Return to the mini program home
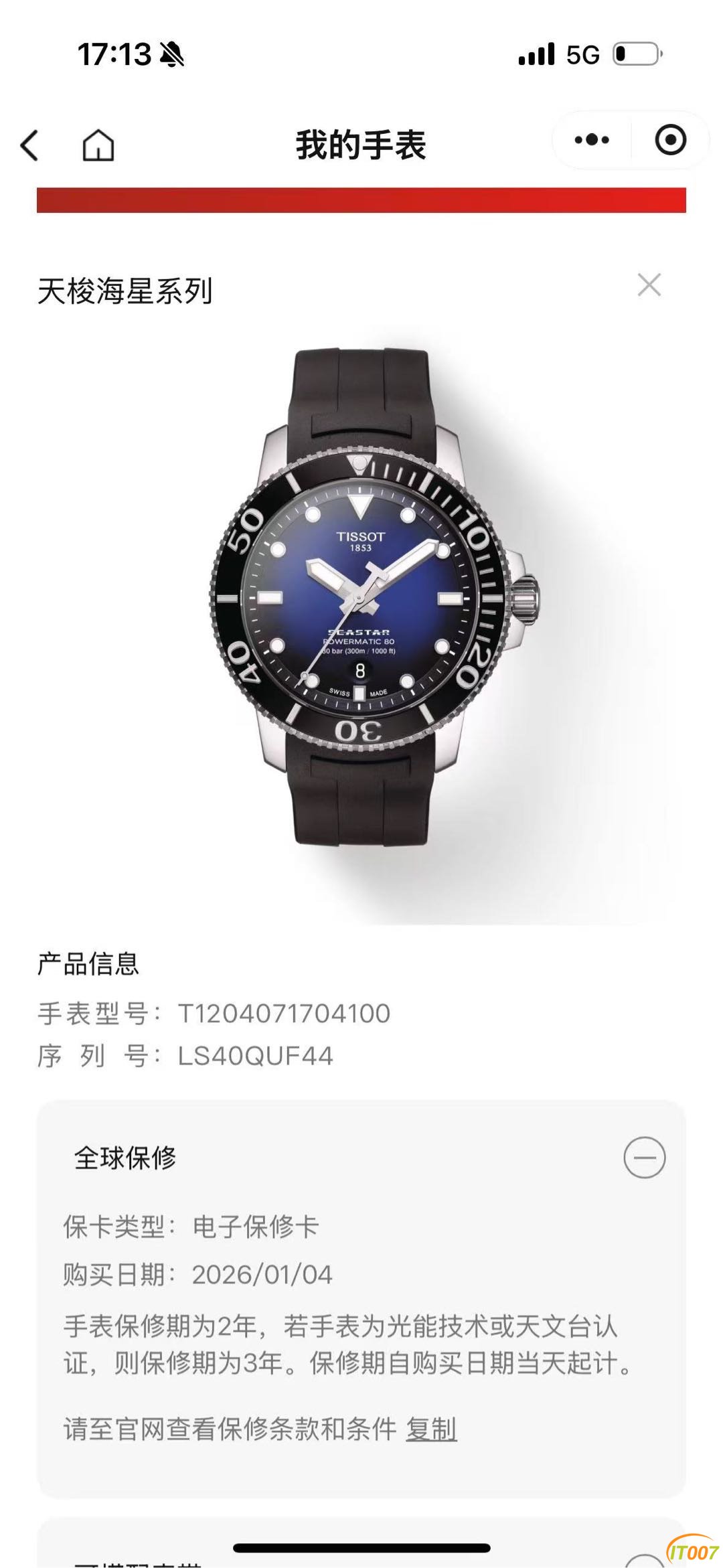 (x=98, y=145)
